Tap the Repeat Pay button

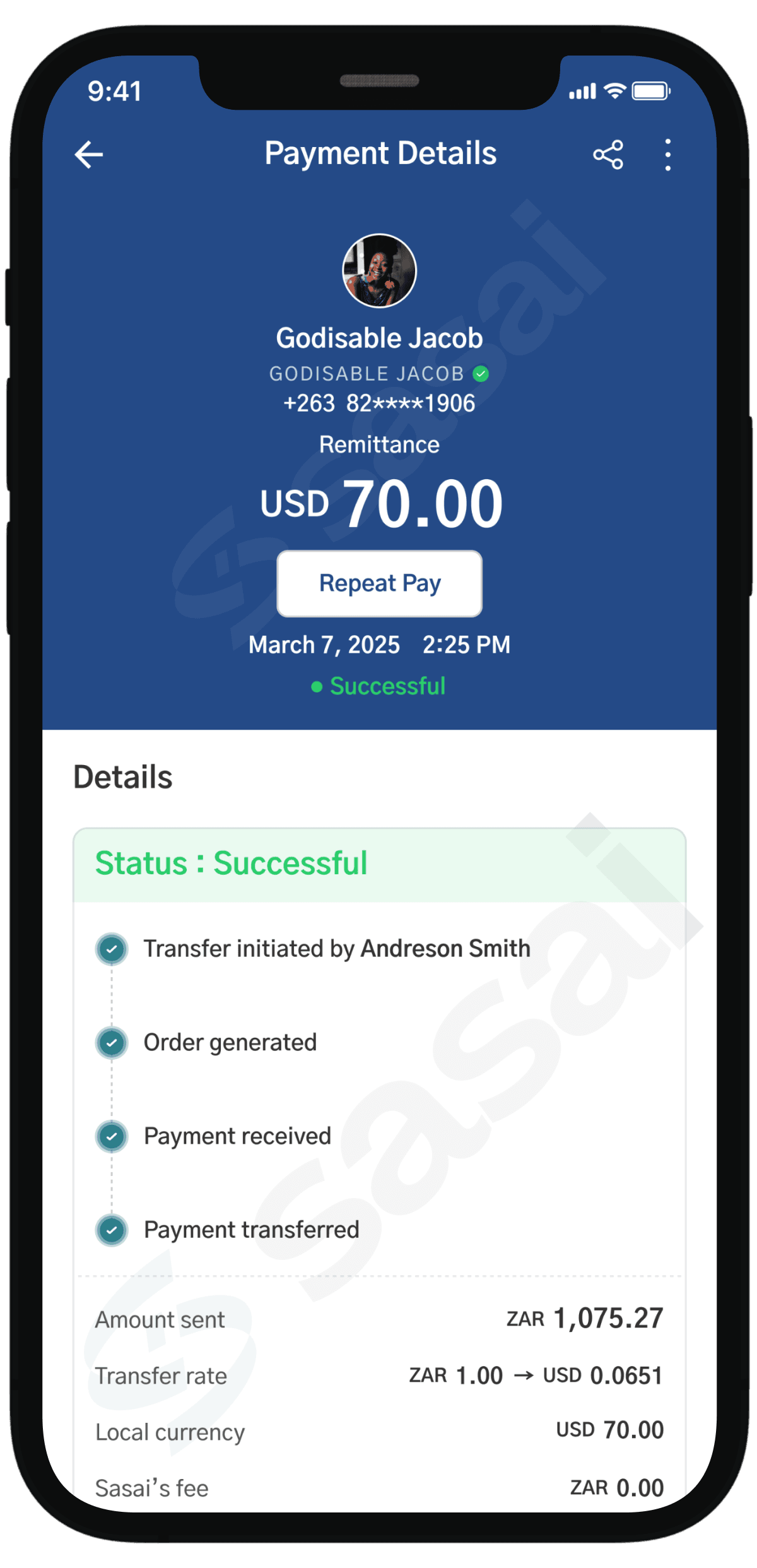point(379,583)
